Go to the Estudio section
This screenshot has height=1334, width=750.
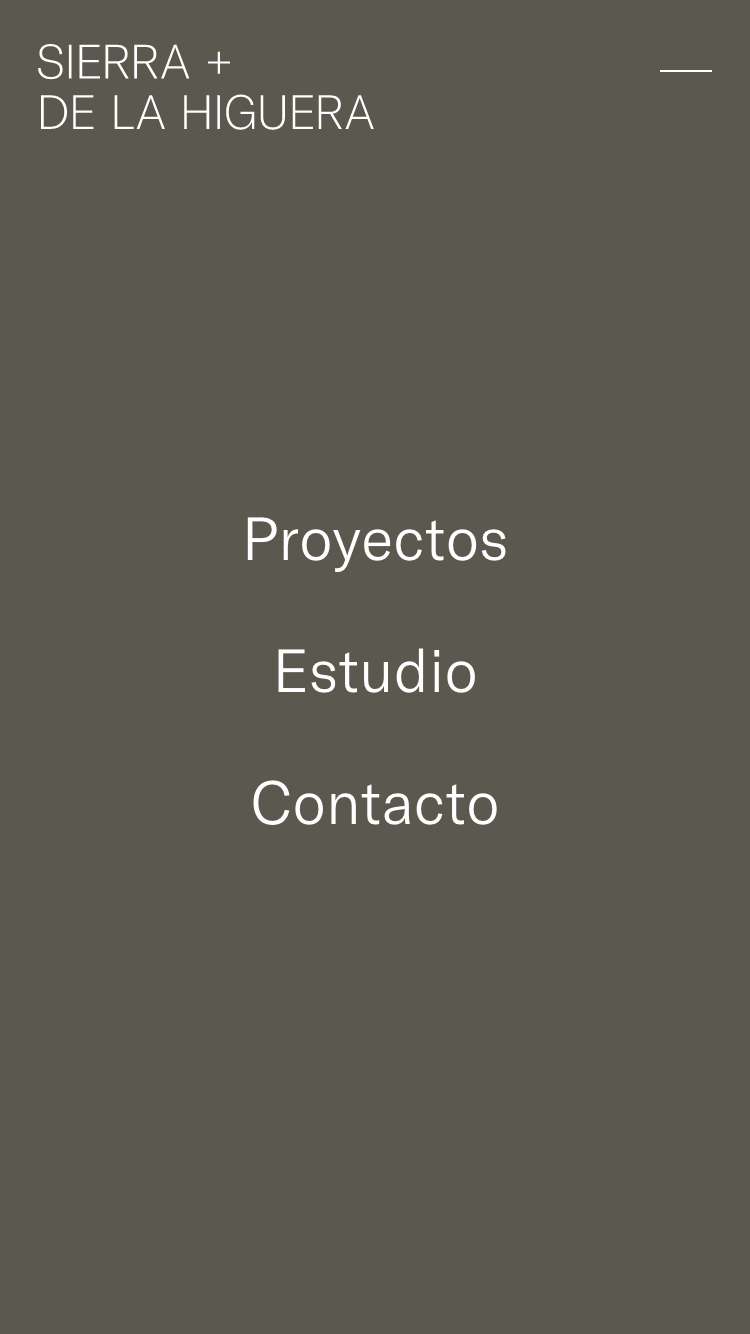coord(375,671)
